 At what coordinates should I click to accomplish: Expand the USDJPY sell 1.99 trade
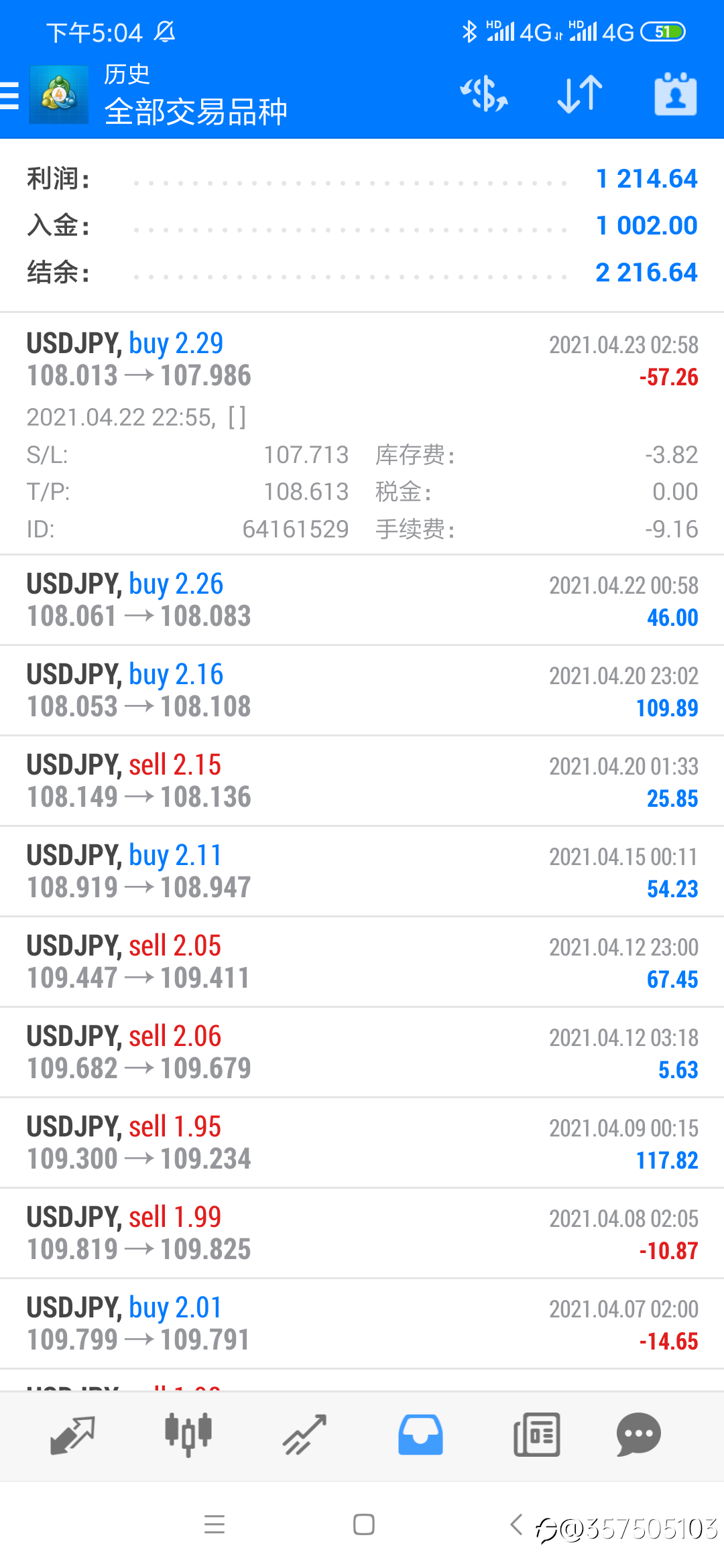tap(362, 1234)
